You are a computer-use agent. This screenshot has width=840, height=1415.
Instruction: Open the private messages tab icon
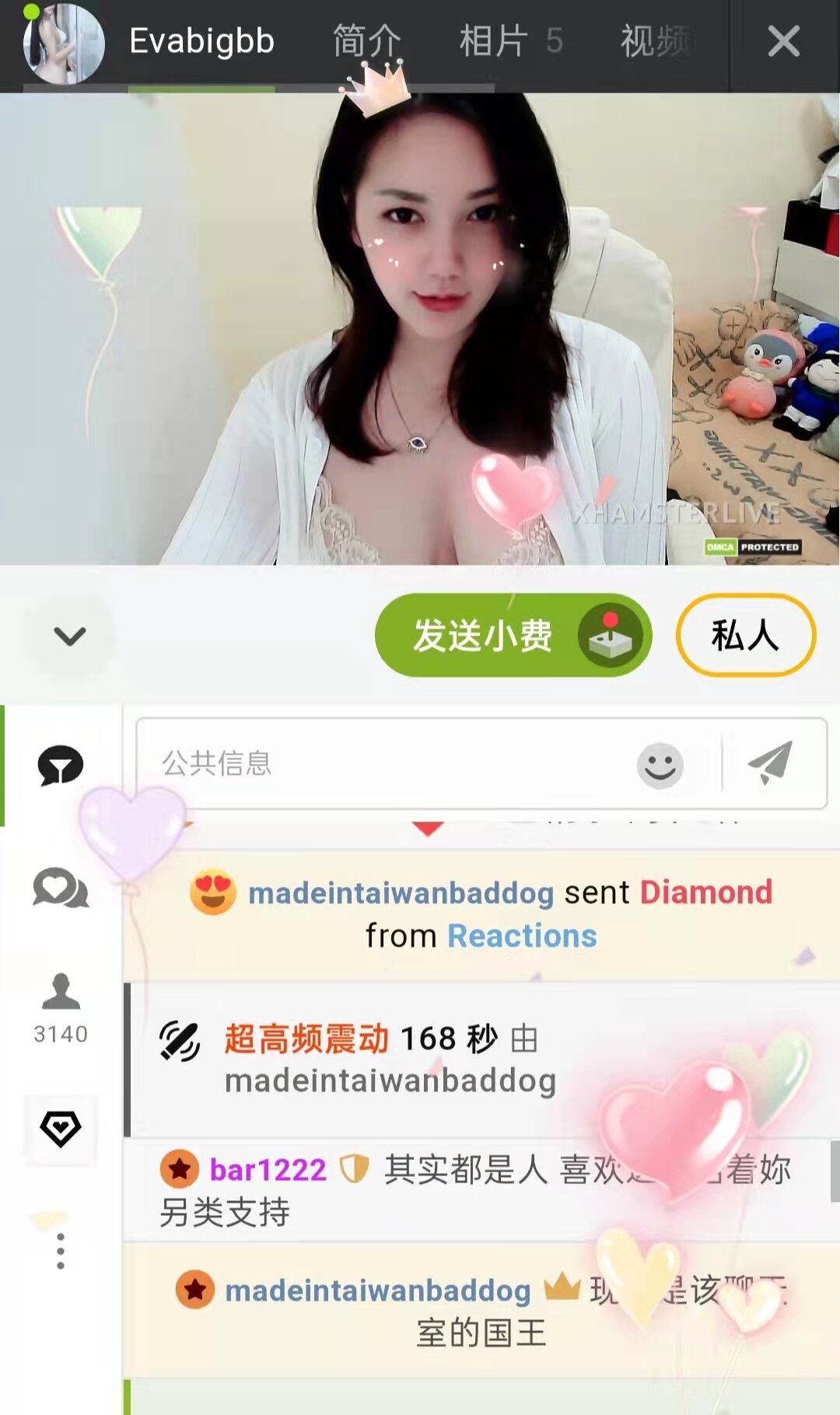click(x=61, y=888)
